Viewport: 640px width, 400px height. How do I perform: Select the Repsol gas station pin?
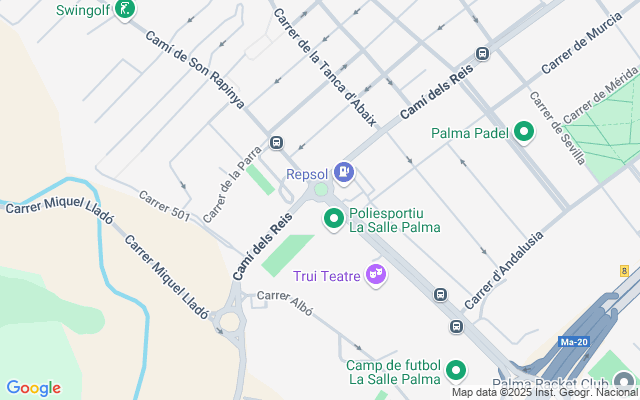tap(344, 172)
